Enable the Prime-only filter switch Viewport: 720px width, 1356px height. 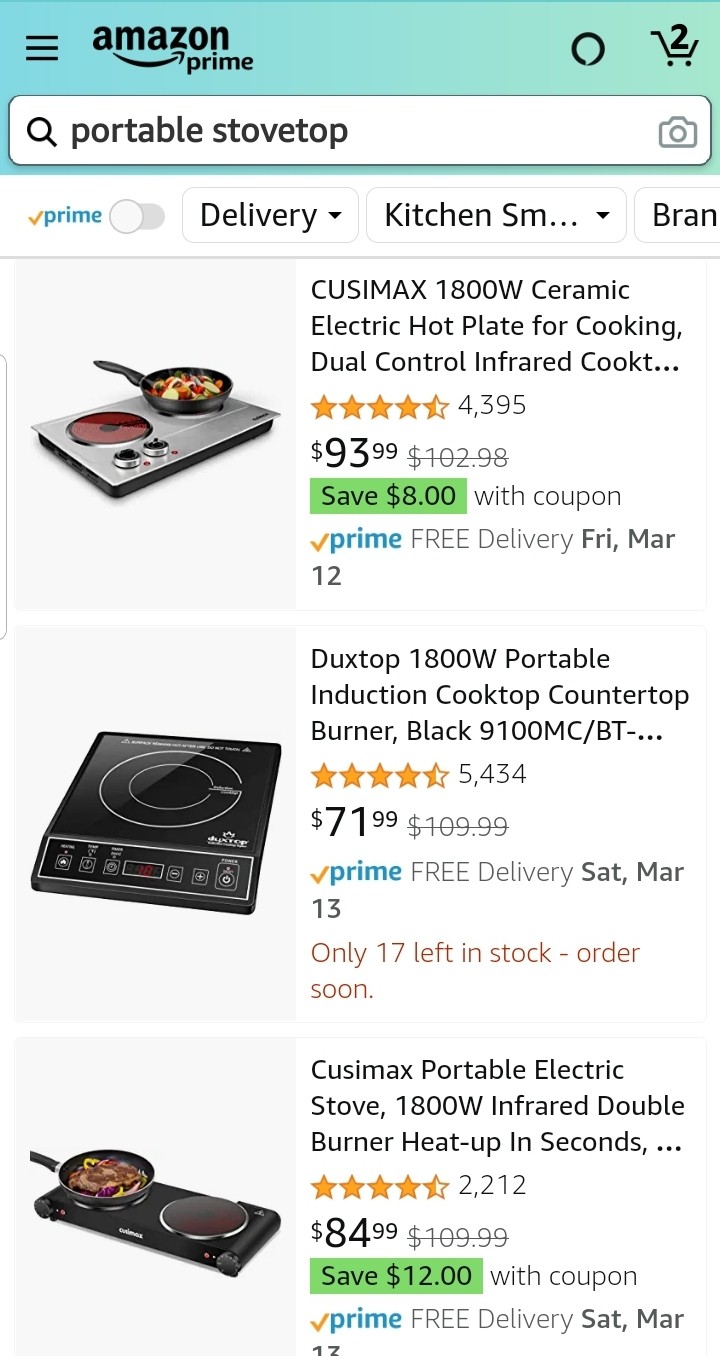click(137, 216)
